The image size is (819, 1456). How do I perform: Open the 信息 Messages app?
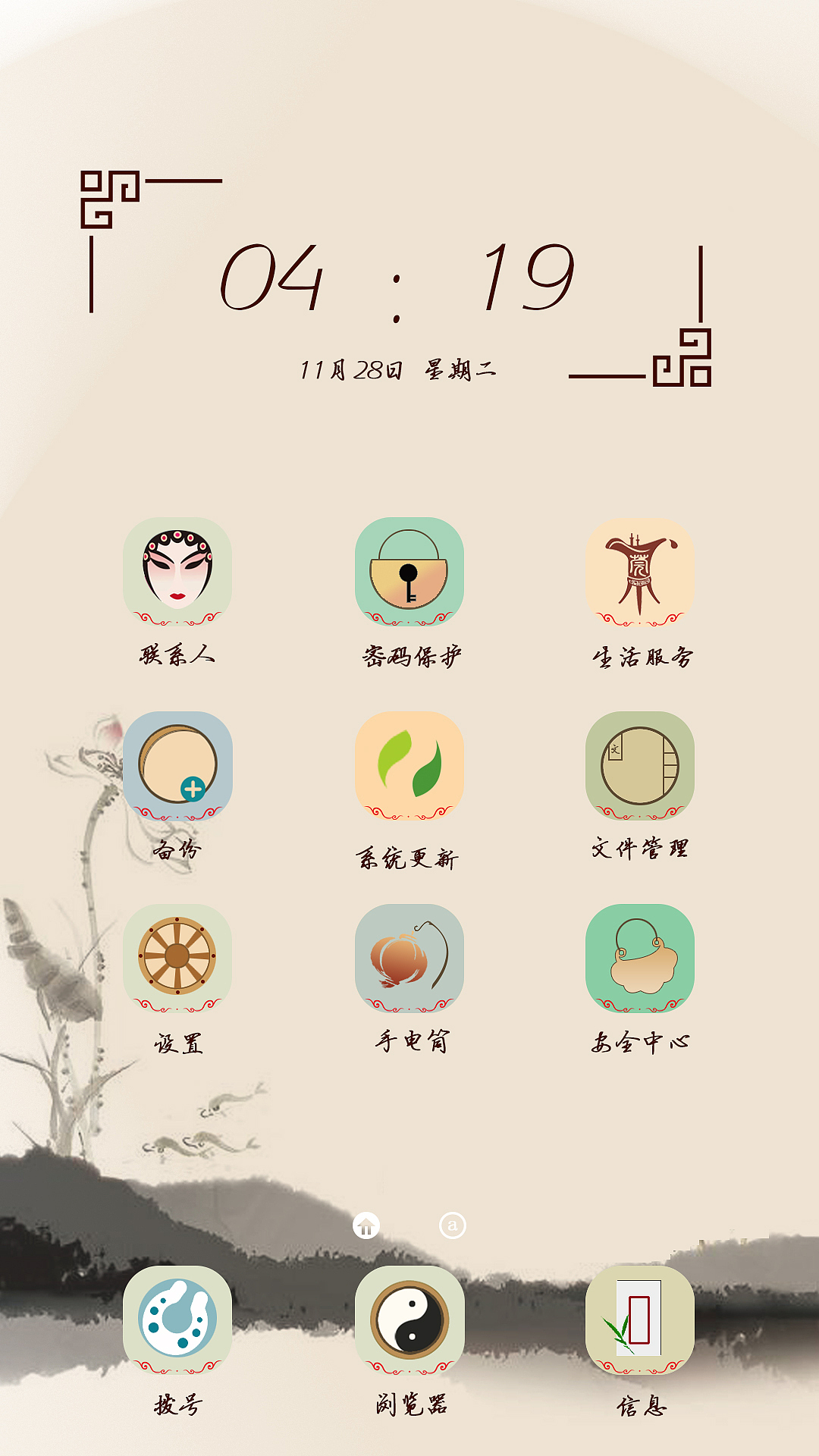641,1319
